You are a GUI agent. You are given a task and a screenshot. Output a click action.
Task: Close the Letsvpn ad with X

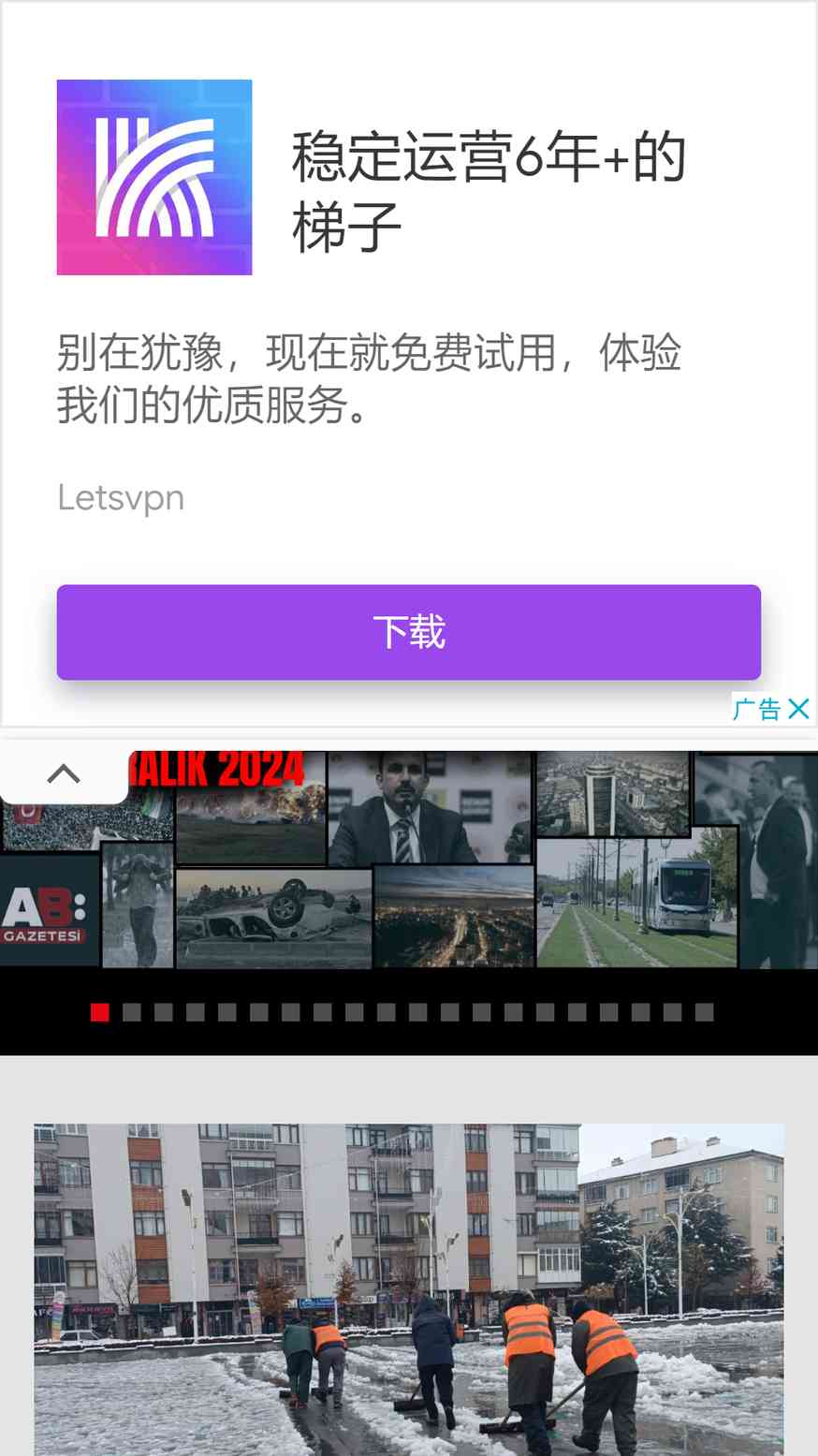pyautogui.click(x=798, y=709)
